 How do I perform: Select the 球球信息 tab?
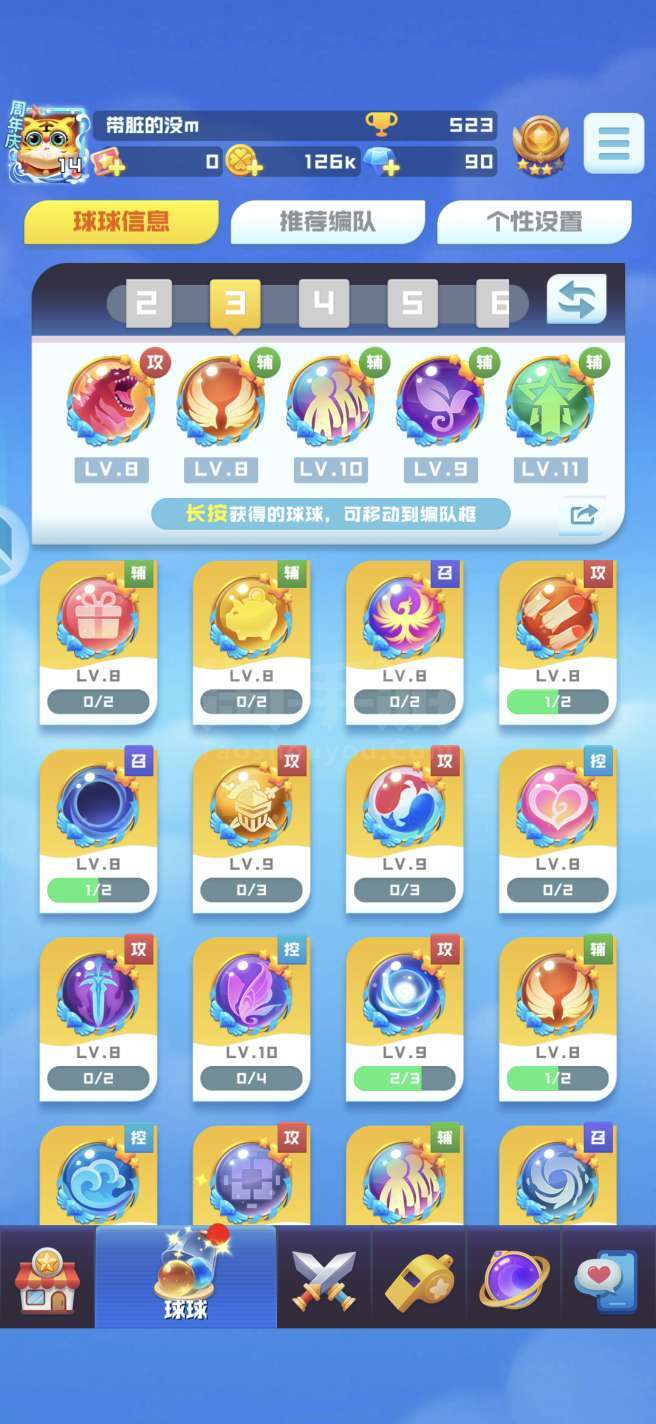pyautogui.click(x=121, y=222)
